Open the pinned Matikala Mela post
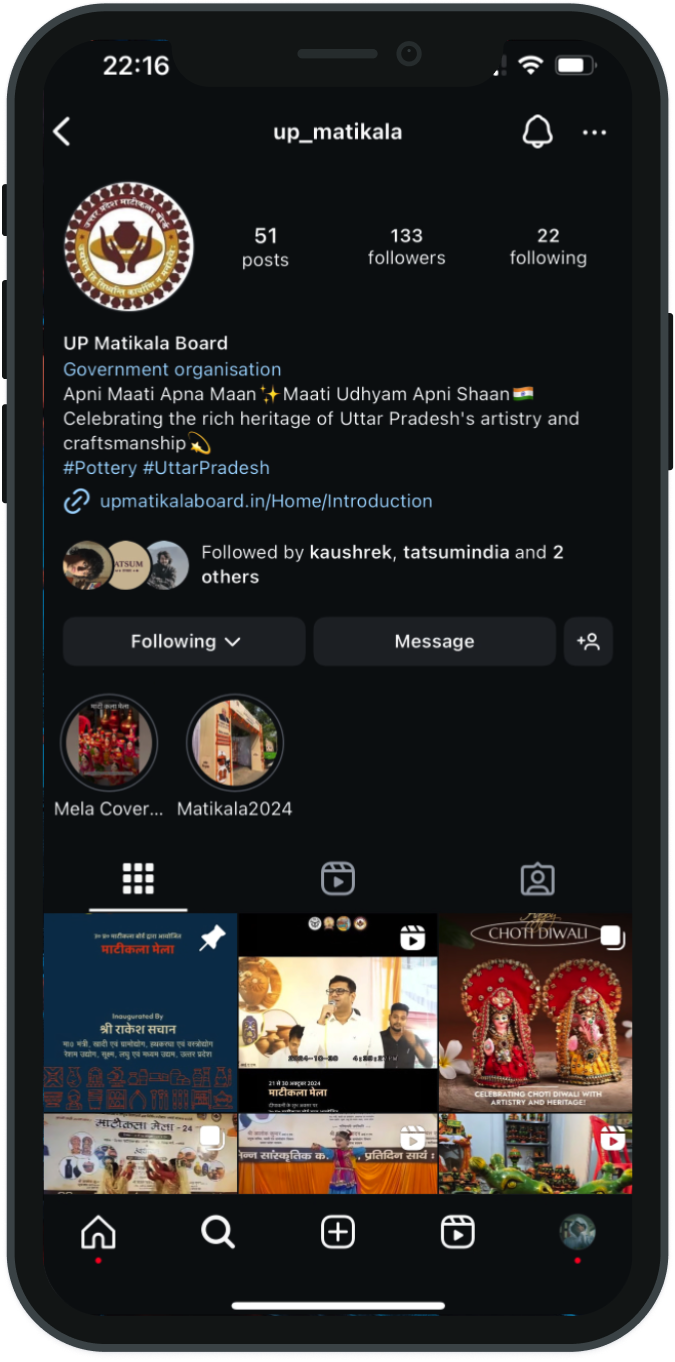This screenshot has height=1362, width=675. tap(140, 1010)
